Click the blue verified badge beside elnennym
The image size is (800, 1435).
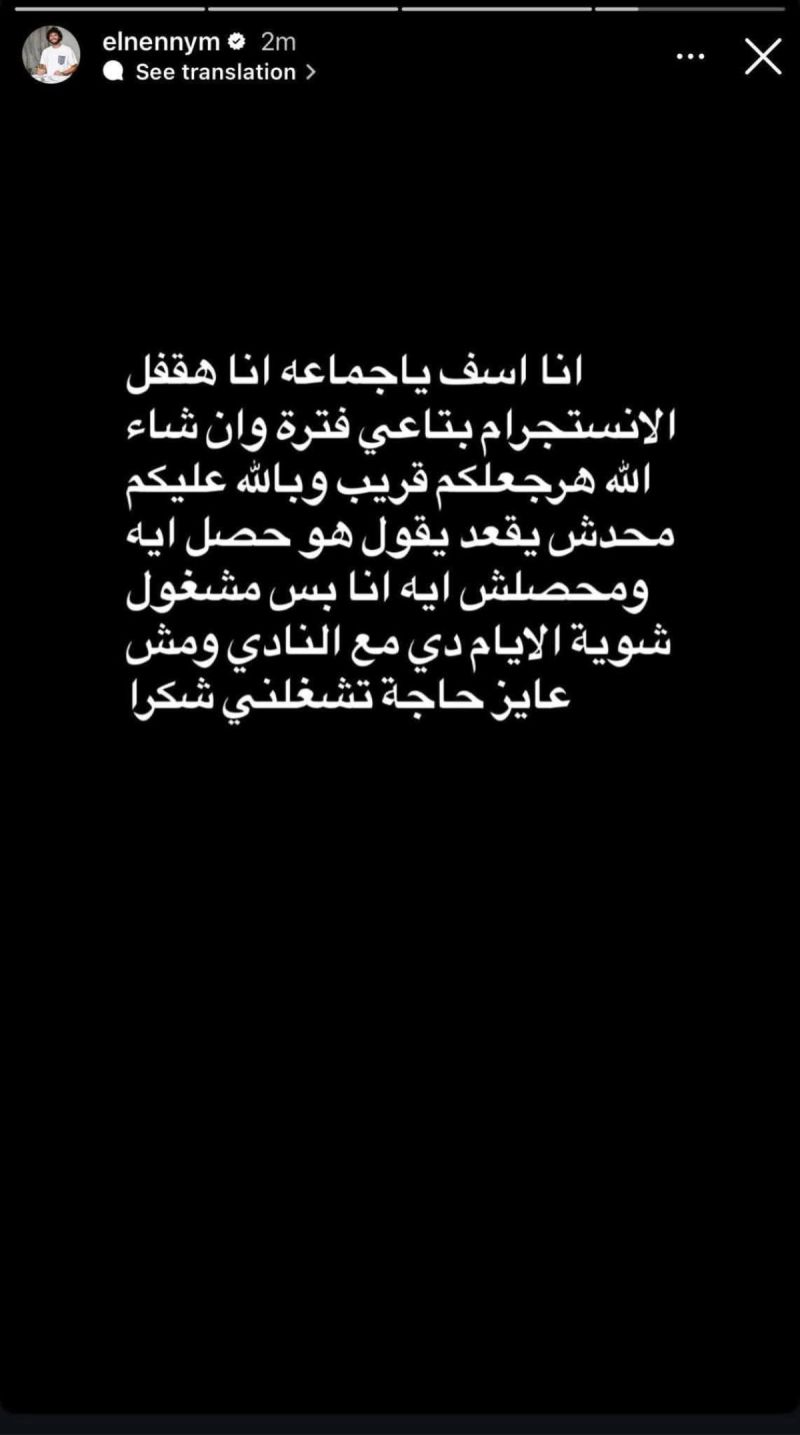(x=236, y=41)
